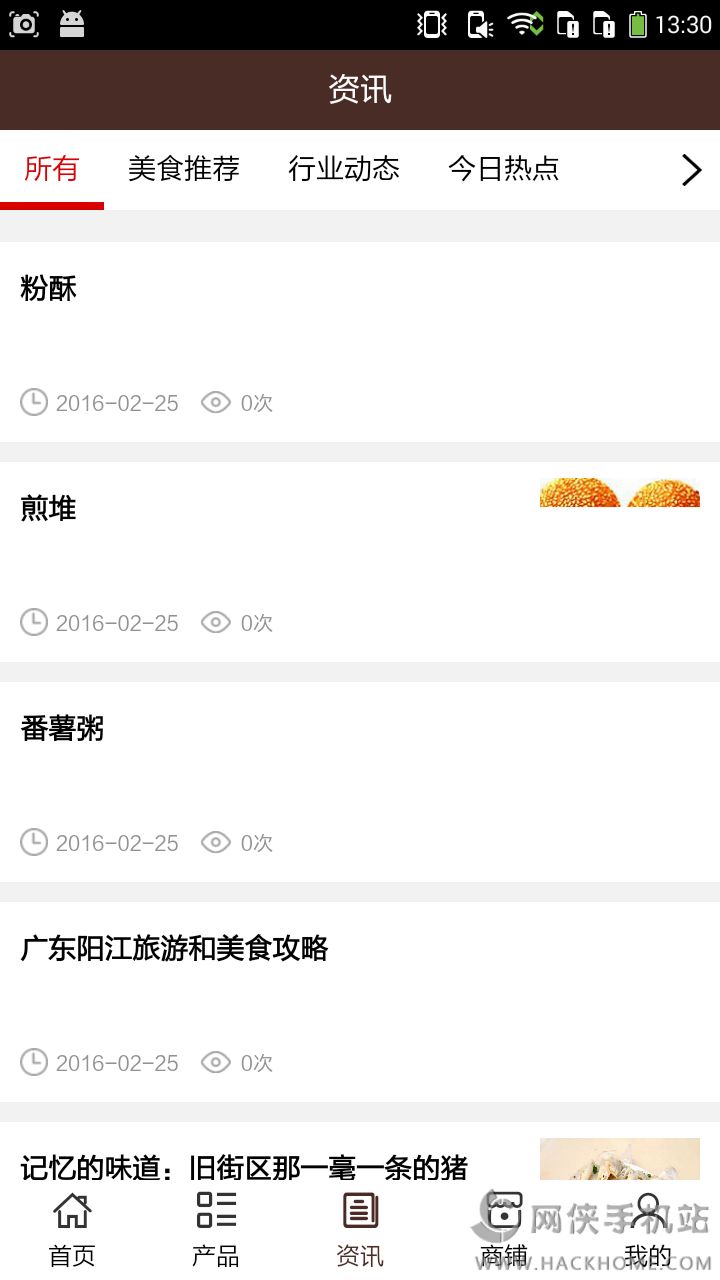Show the 今日热点 tab
This screenshot has height=1280, width=720.
pos(504,169)
